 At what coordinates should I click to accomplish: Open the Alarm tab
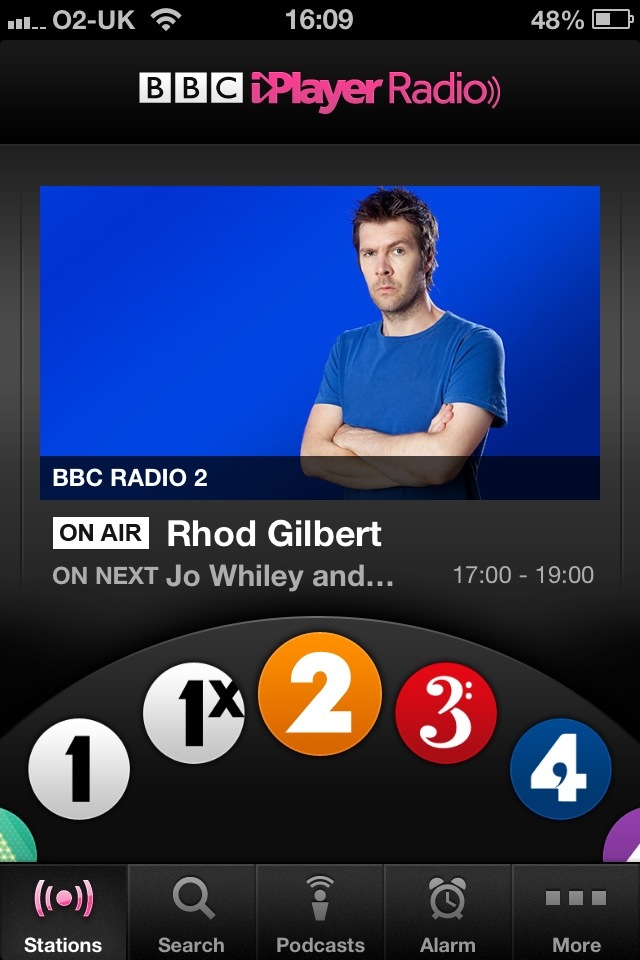point(448,914)
